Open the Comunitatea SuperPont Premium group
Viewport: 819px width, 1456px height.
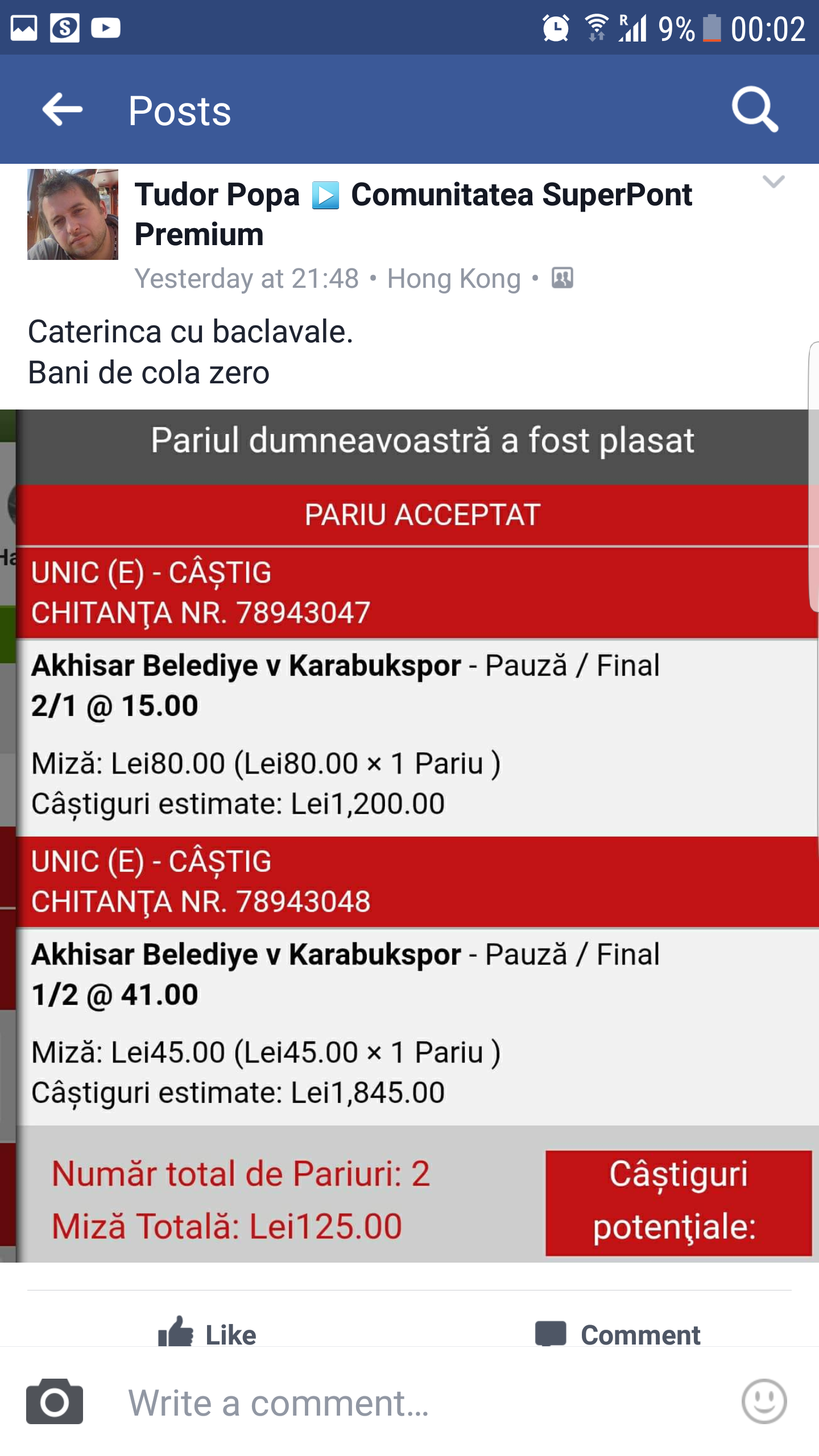pos(520,195)
